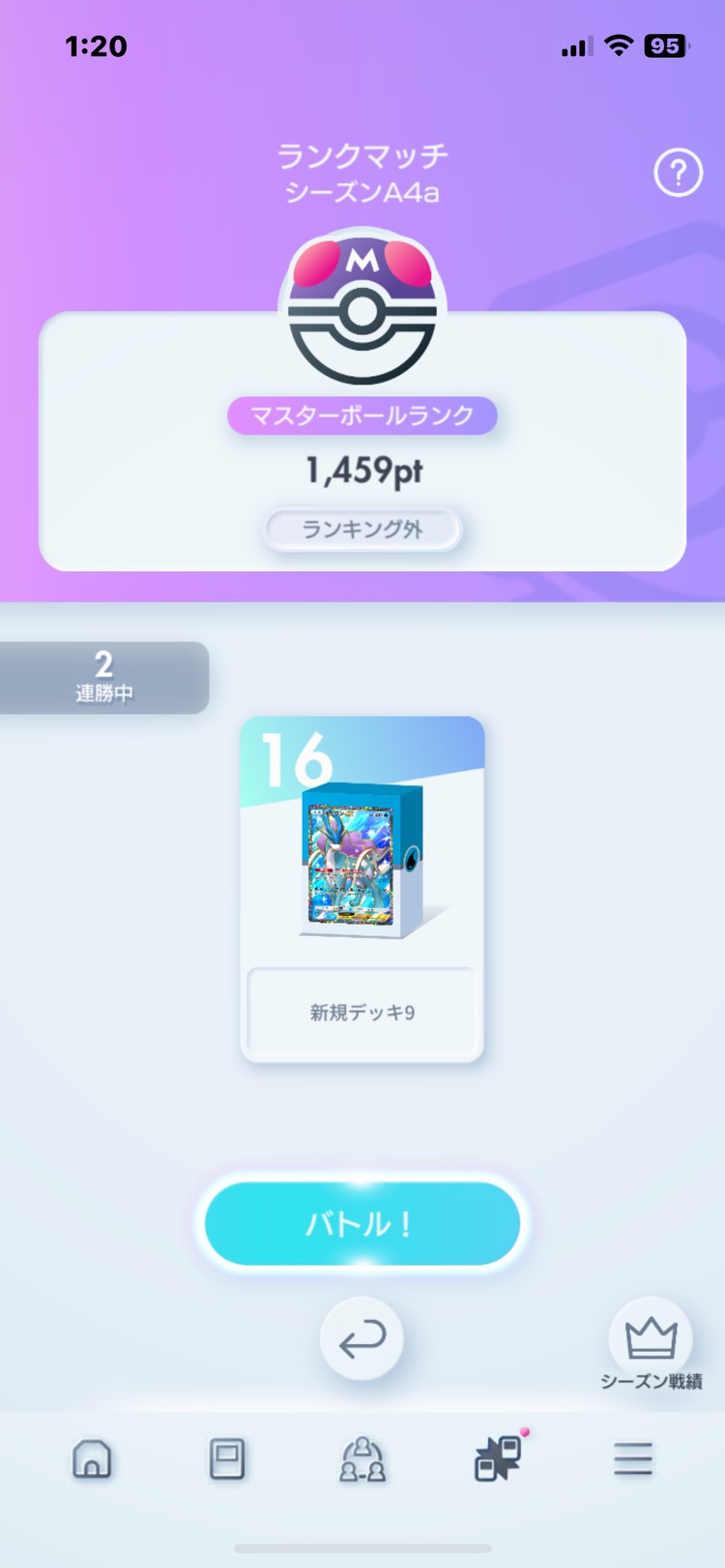The width and height of the screenshot is (725, 1568).
Task: Open the hamburger menu tab
Action: tap(633, 1458)
